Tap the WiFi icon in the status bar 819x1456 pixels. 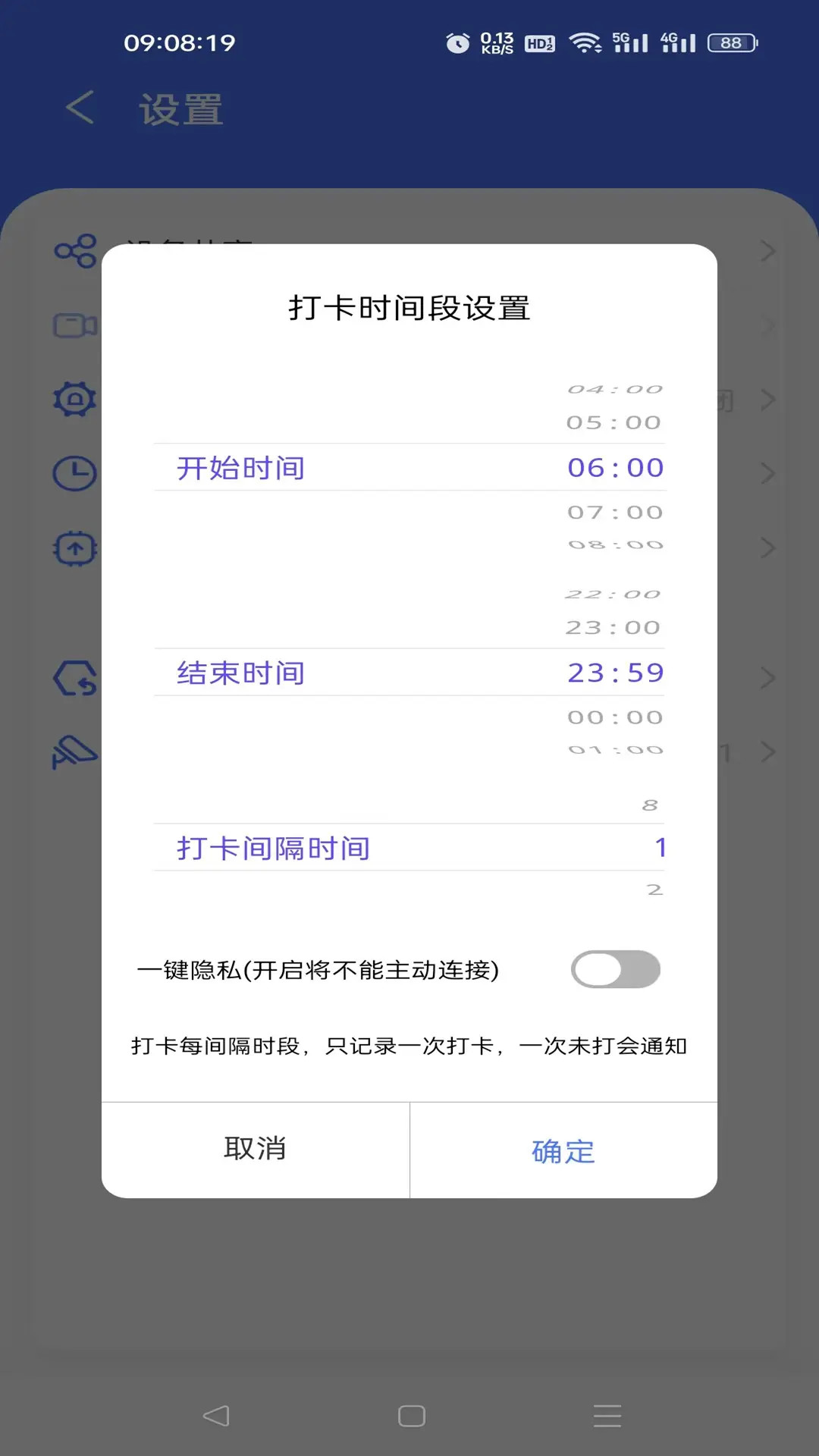point(585,43)
